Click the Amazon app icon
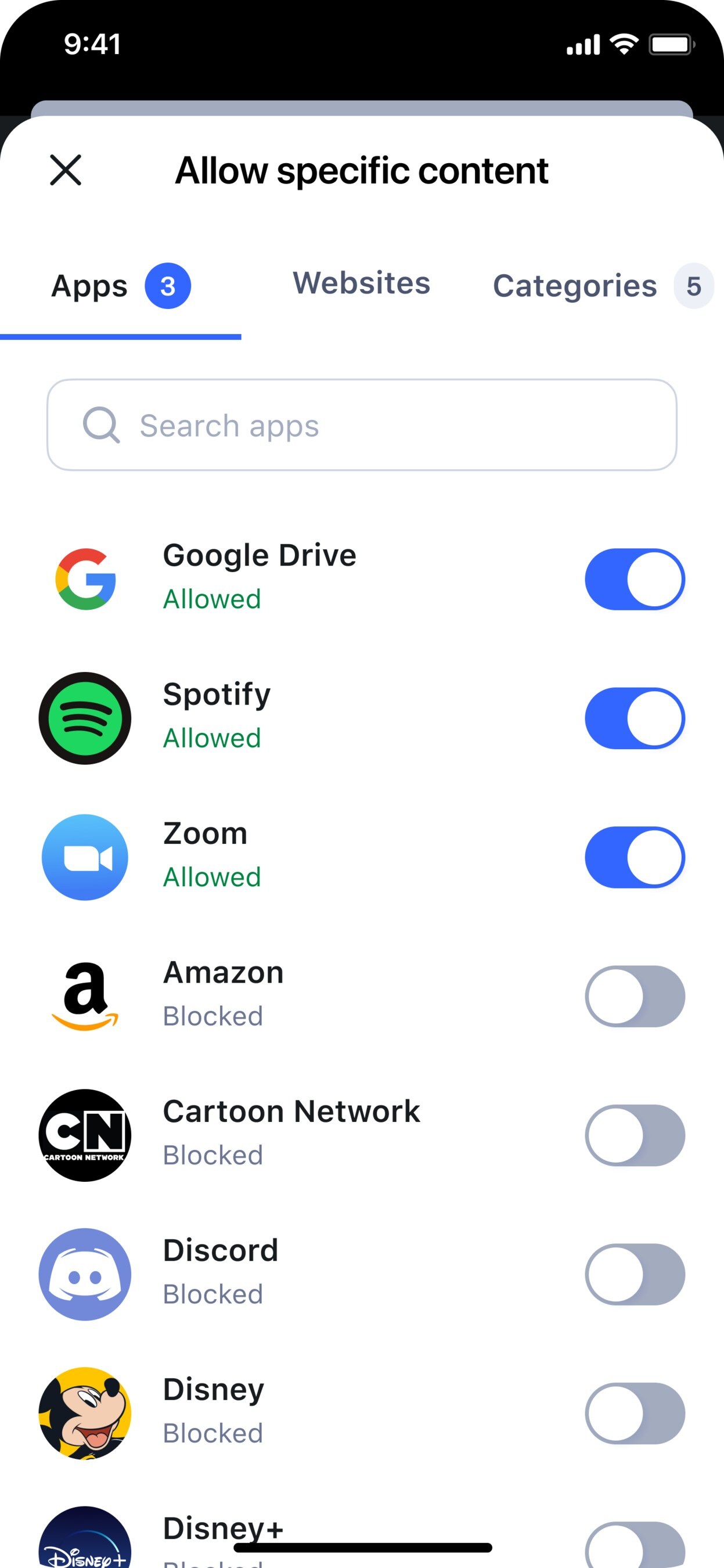 [x=84, y=996]
